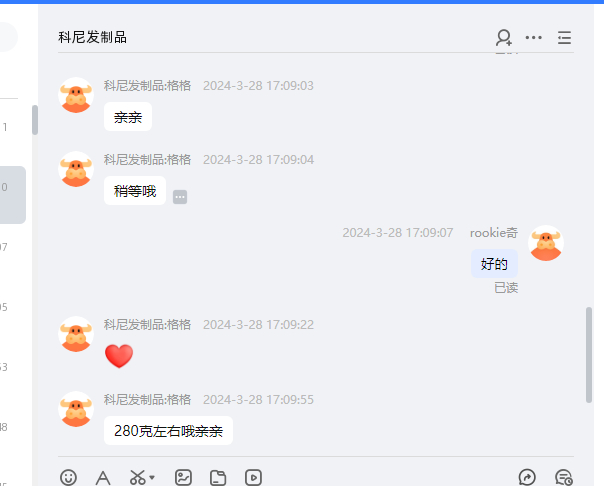Screen dimensions: 604x486
Task: Open the avatar of rookie奇
Action: pos(546,243)
